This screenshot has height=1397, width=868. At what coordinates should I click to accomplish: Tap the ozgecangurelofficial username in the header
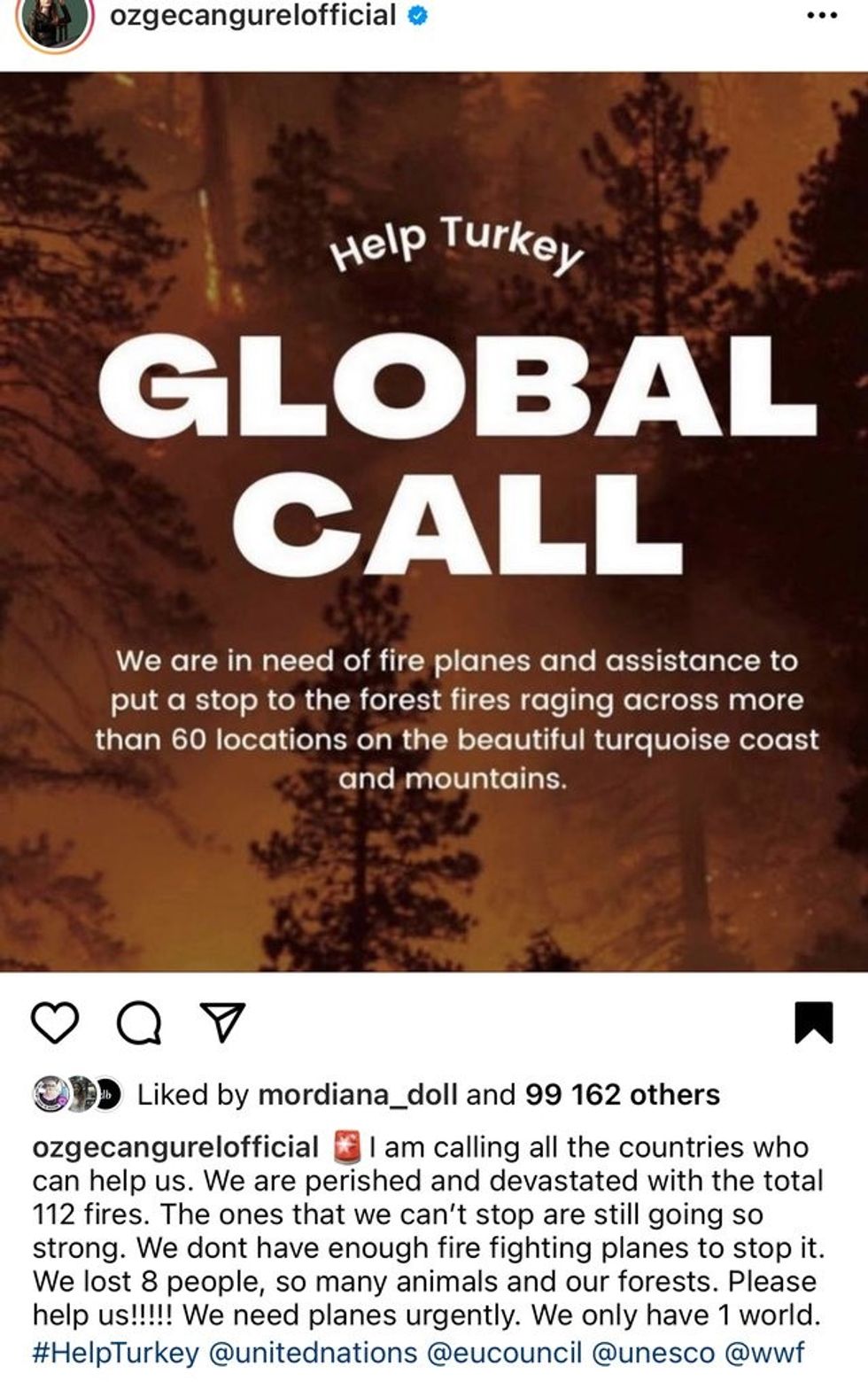(x=252, y=15)
